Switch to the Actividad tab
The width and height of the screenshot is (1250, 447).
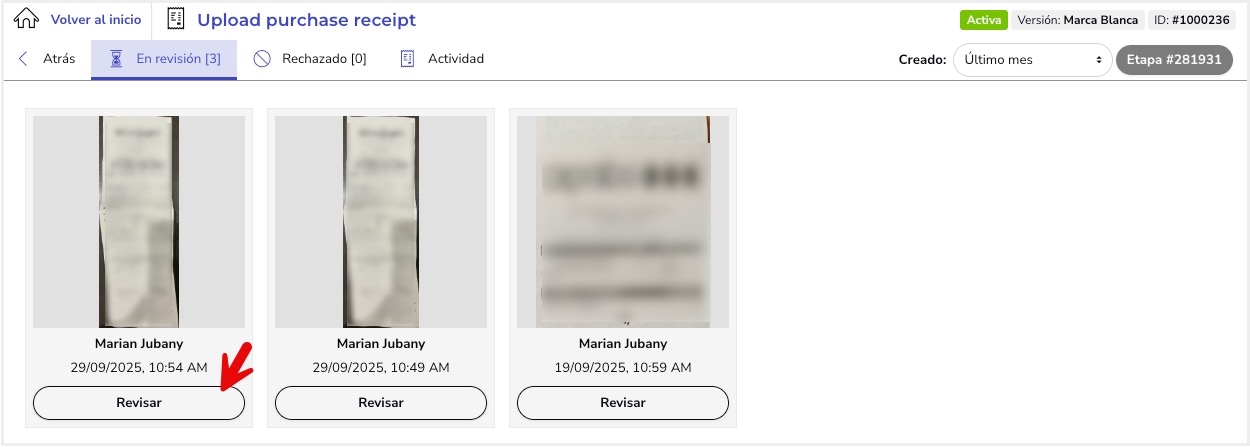(x=442, y=59)
